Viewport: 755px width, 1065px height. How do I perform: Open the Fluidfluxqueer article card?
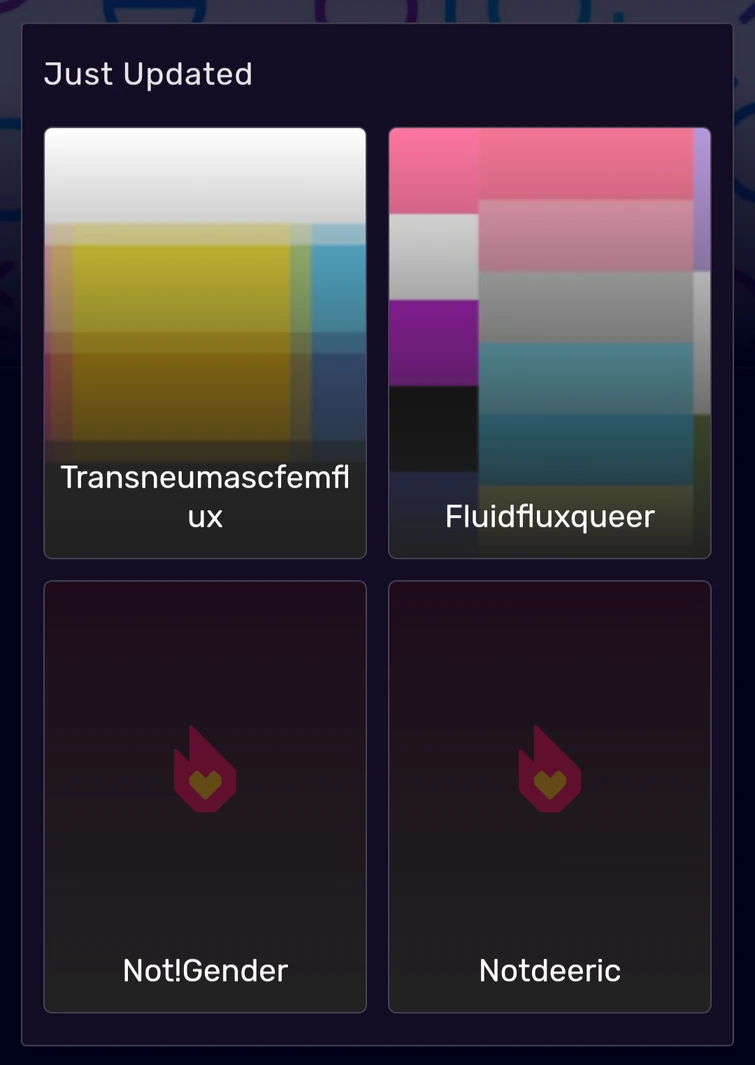point(550,340)
